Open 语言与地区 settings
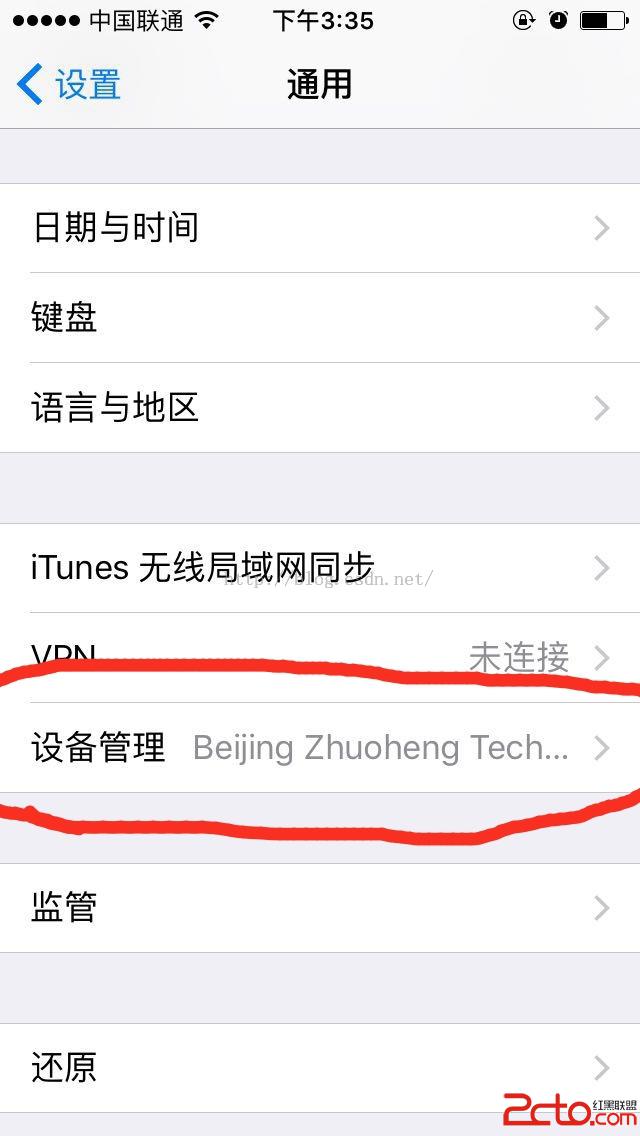Viewport: 640px width, 1136px height. pos(320,408)
